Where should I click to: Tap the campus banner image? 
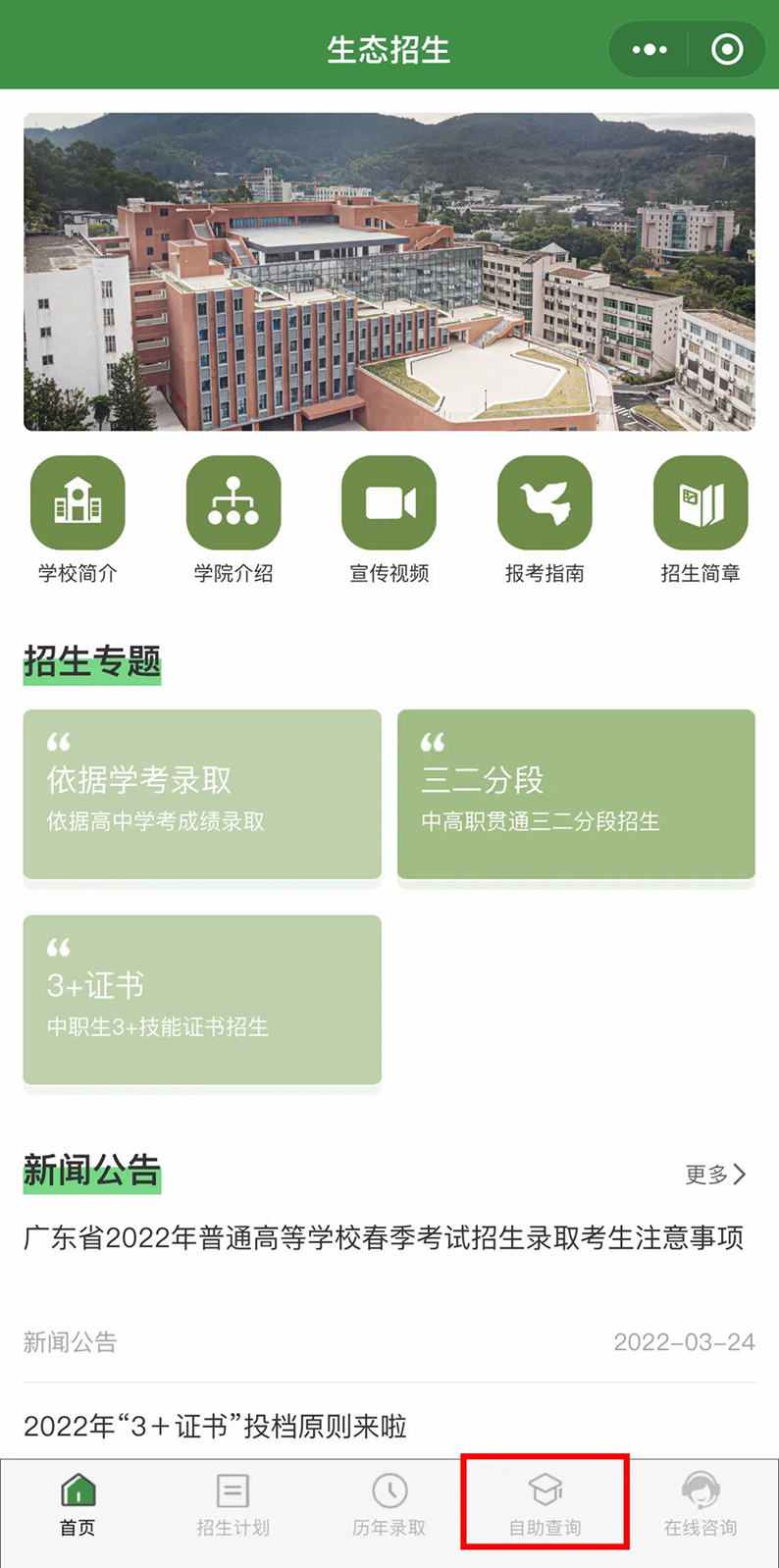(389, 272)
